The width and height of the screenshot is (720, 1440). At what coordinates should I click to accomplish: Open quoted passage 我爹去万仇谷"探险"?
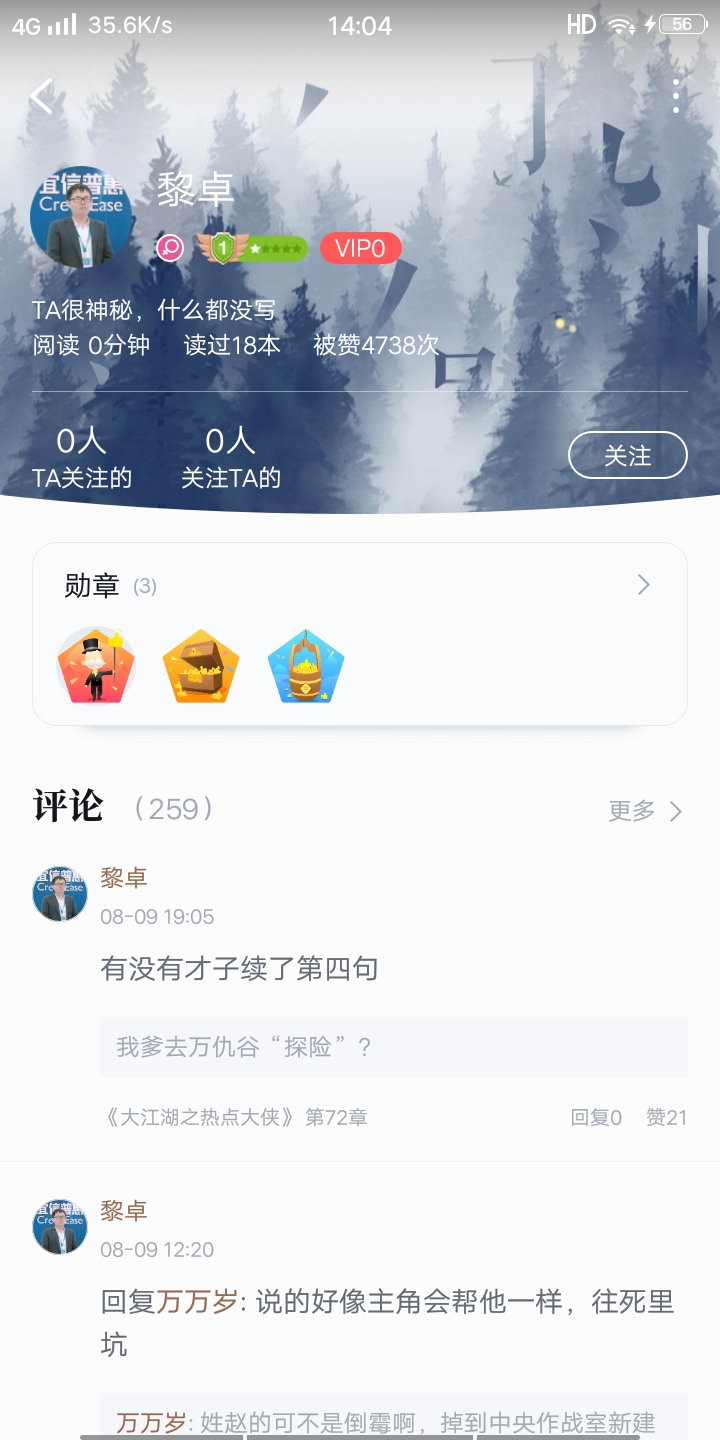[393, 1047]
